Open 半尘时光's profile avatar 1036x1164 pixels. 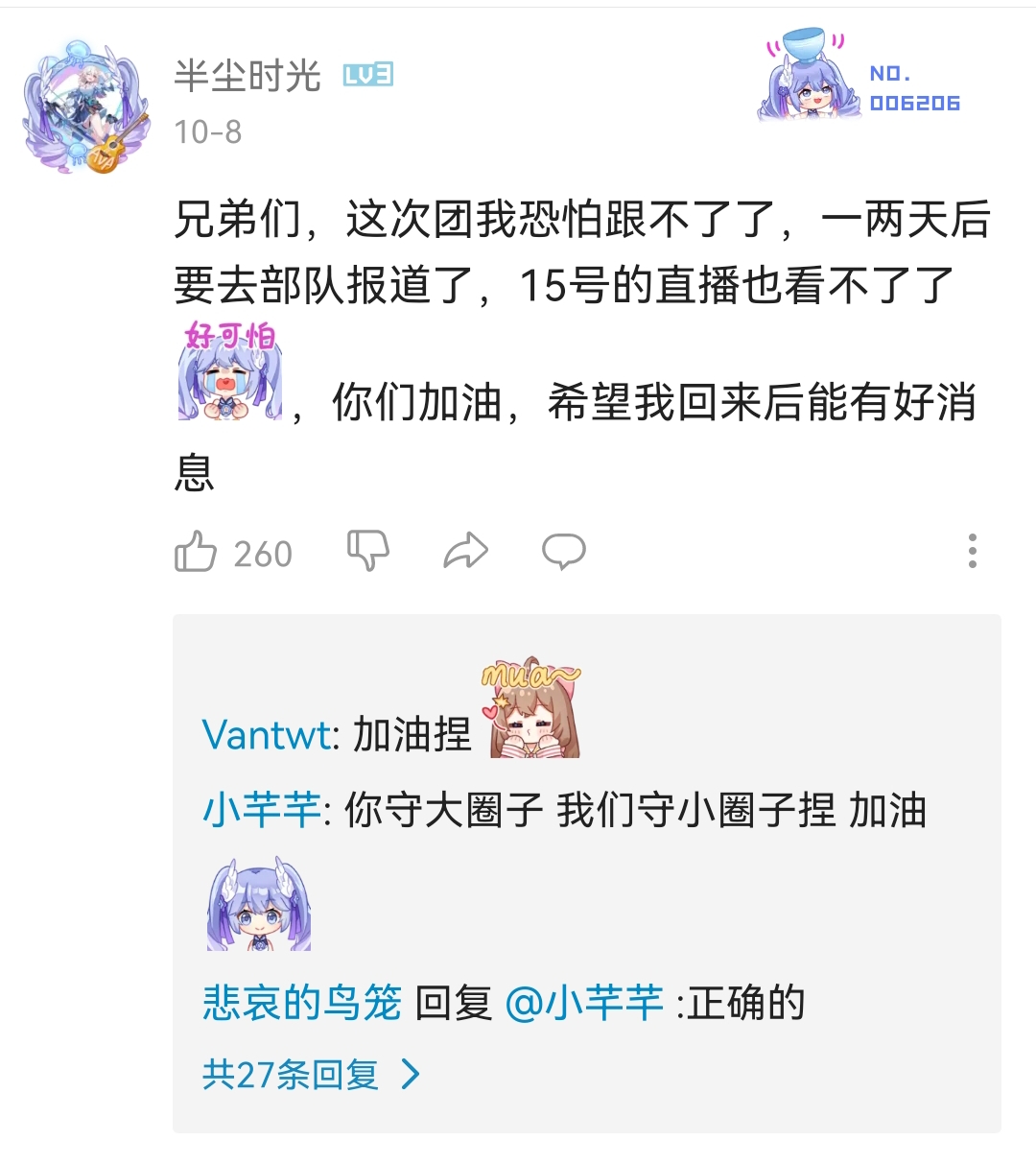[x=85, y=108]
